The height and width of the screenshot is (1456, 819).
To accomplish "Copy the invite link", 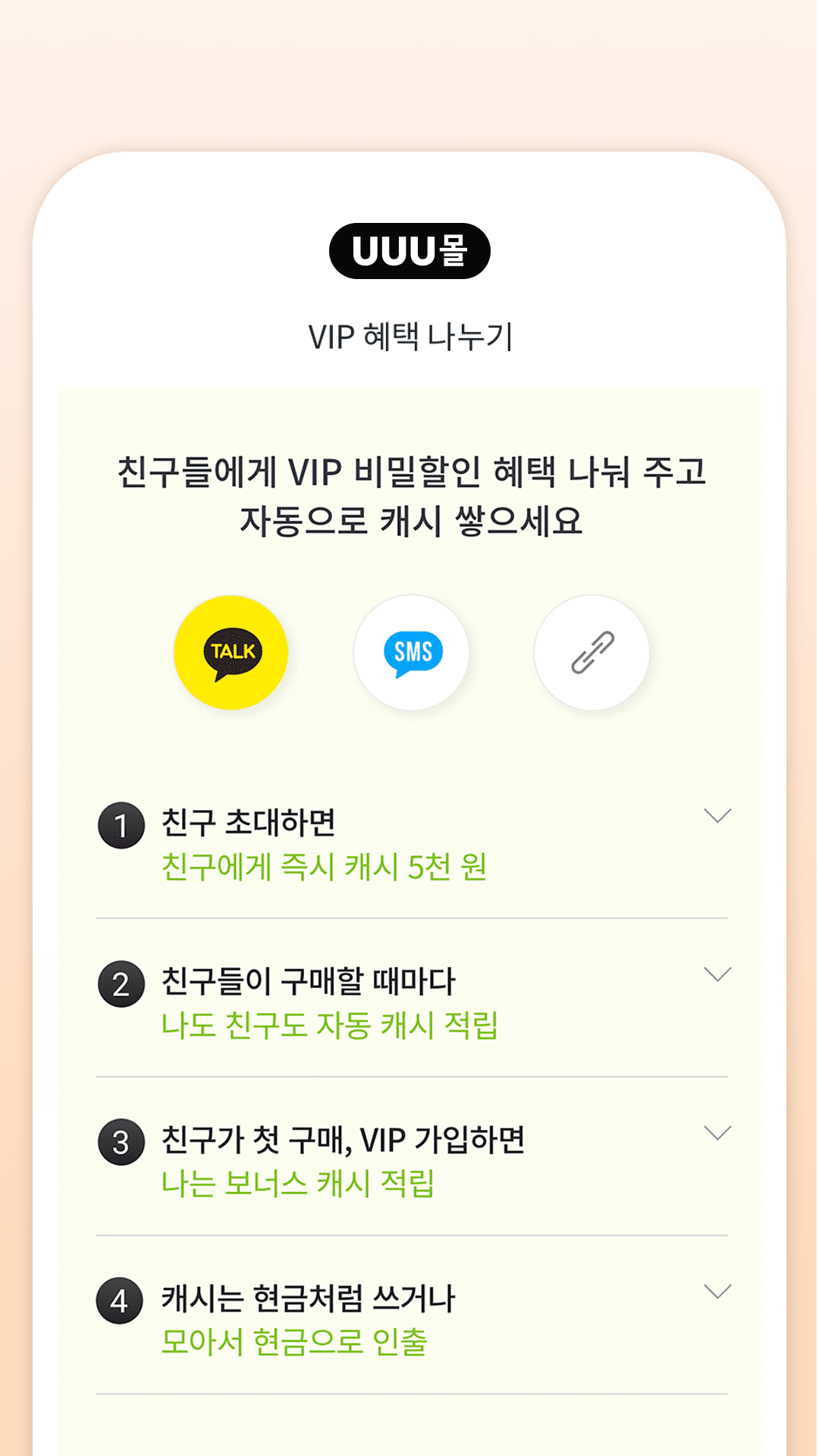I will (x=592, y=653).
